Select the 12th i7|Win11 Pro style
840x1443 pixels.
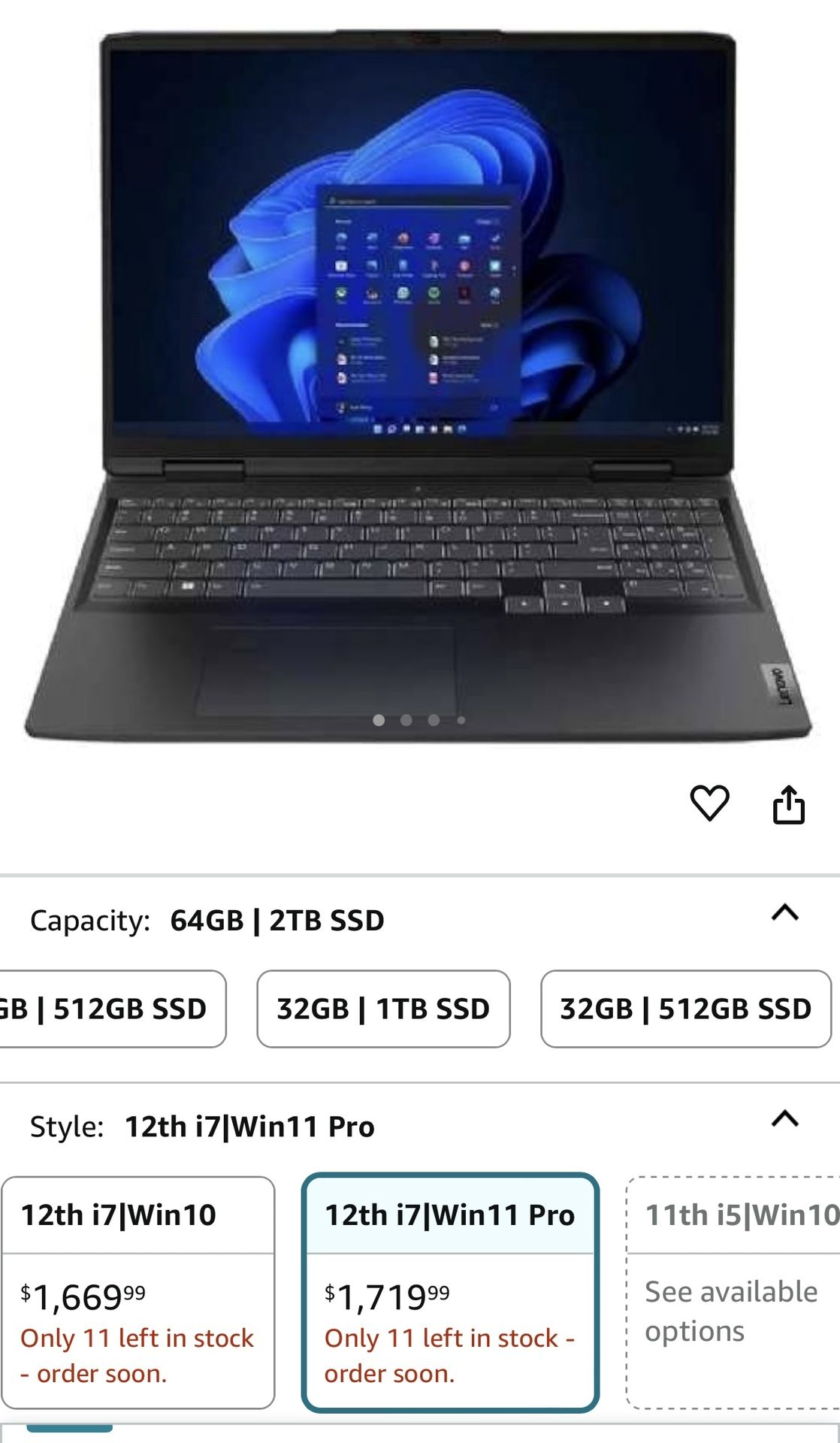[450, 1292]
